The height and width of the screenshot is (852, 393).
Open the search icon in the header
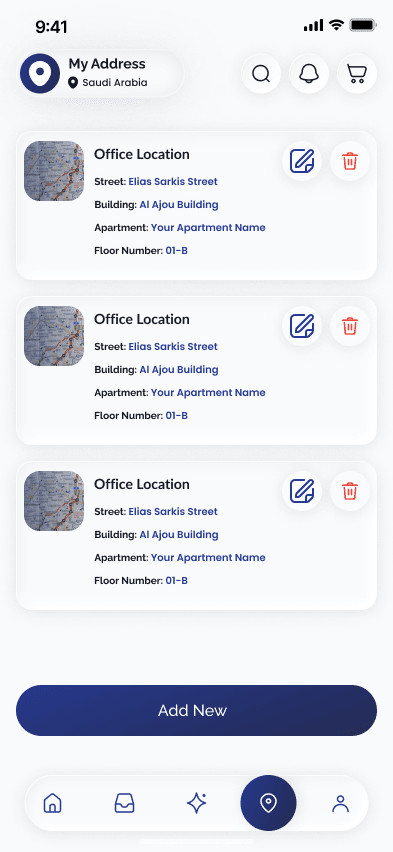tap(261, 73)
